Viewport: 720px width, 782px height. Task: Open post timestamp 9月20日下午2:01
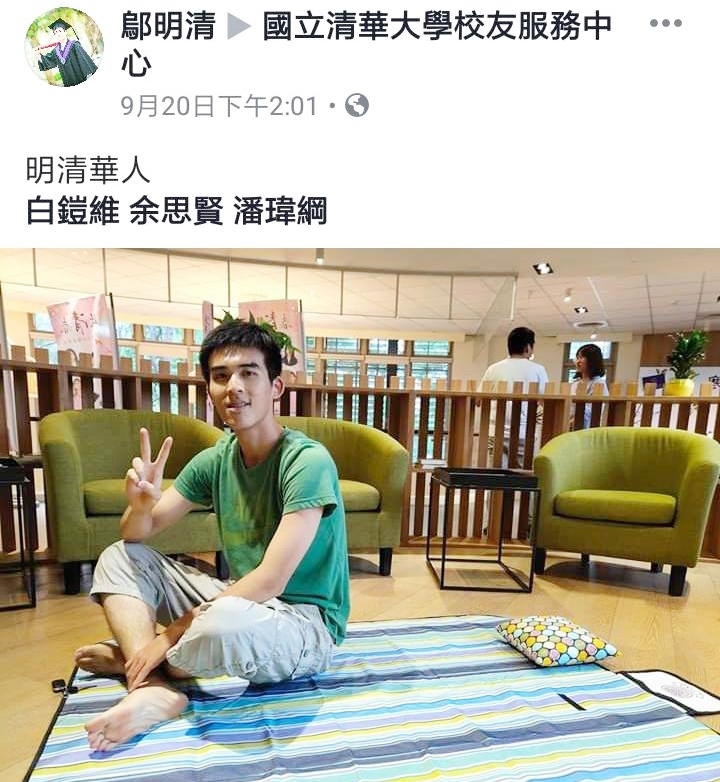219,105
